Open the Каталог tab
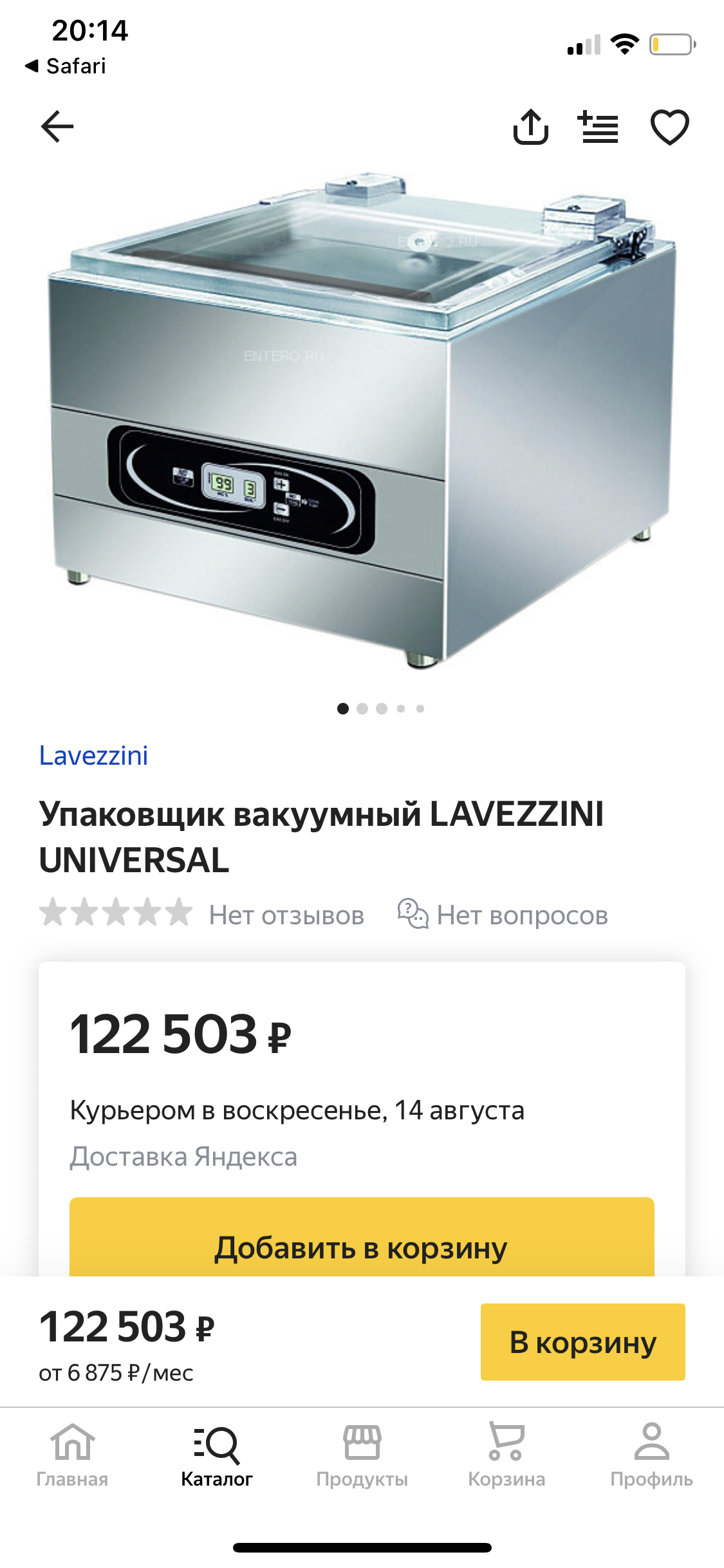724x1568 pixels. [x=217, y=1455]
